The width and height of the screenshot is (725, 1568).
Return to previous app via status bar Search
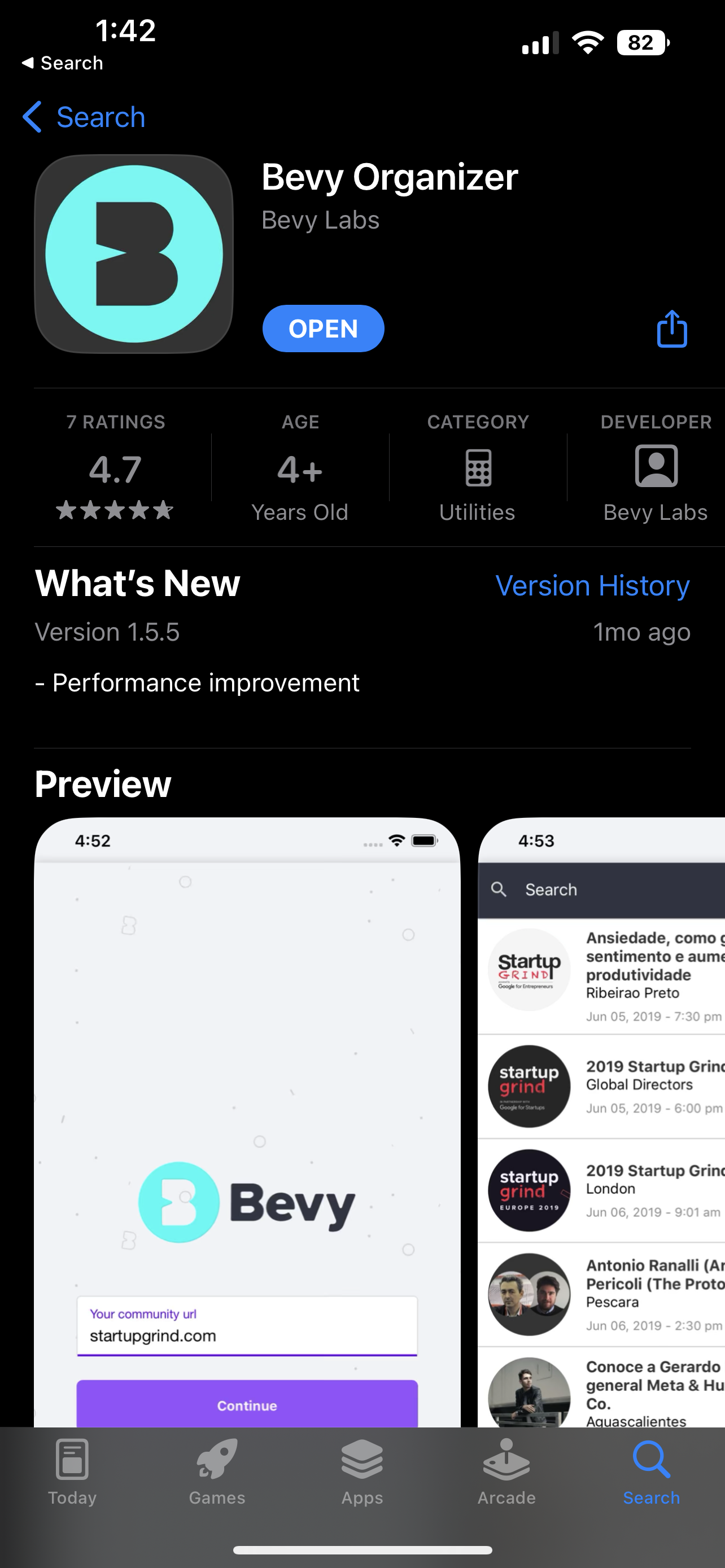coord(62,63)
